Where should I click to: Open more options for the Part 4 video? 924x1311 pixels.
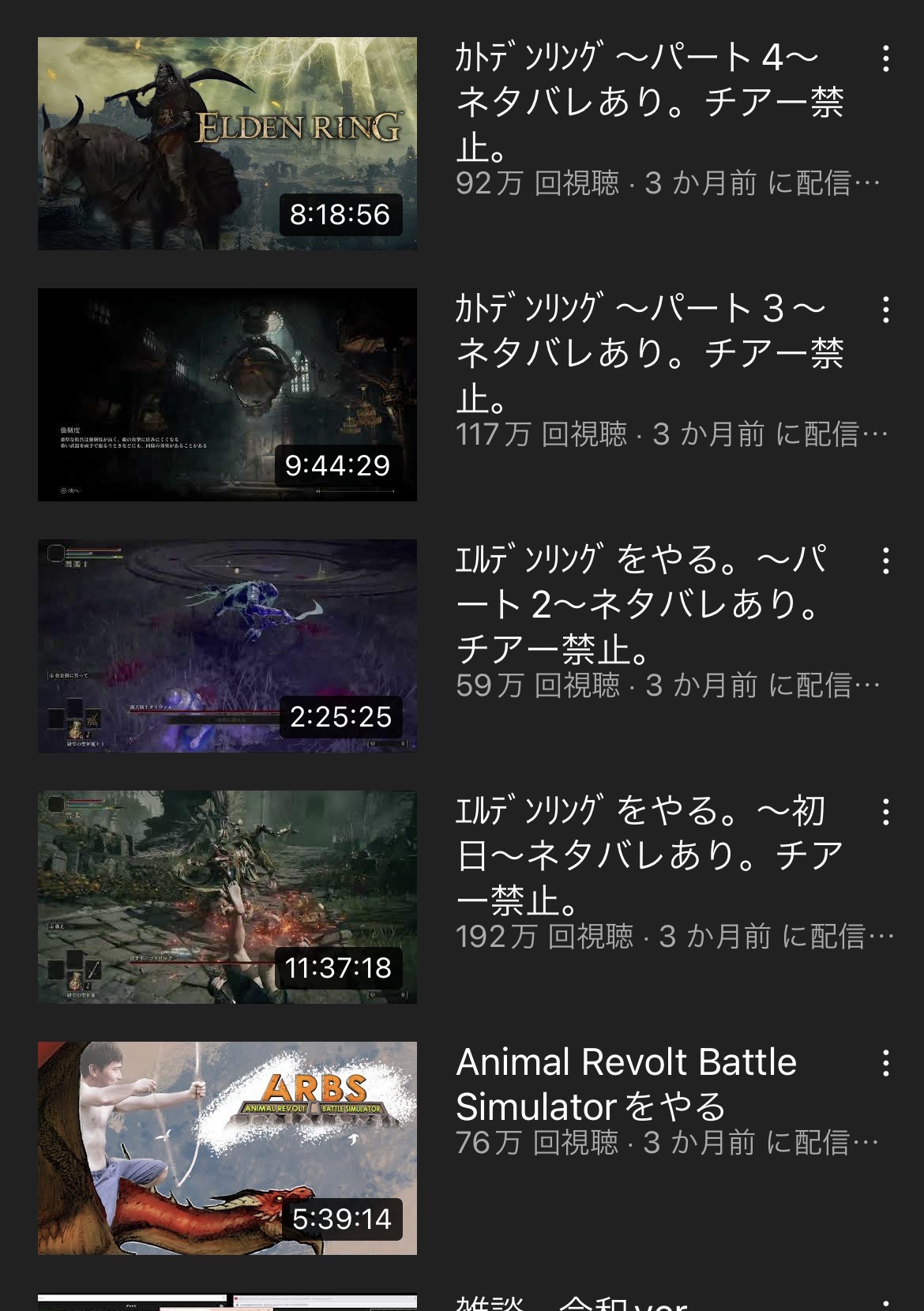click(885, 58)
